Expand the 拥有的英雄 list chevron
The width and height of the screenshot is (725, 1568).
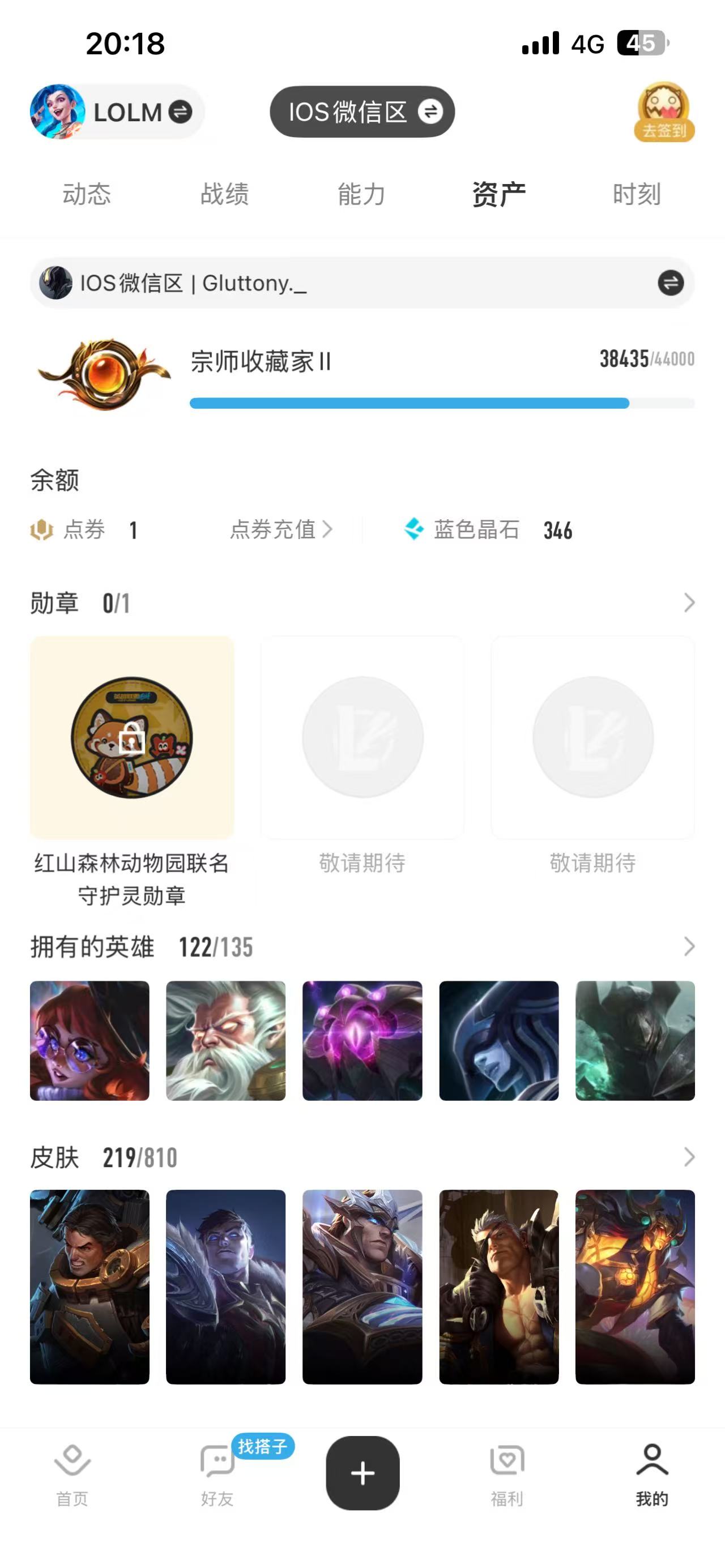[x=689, y=947]
